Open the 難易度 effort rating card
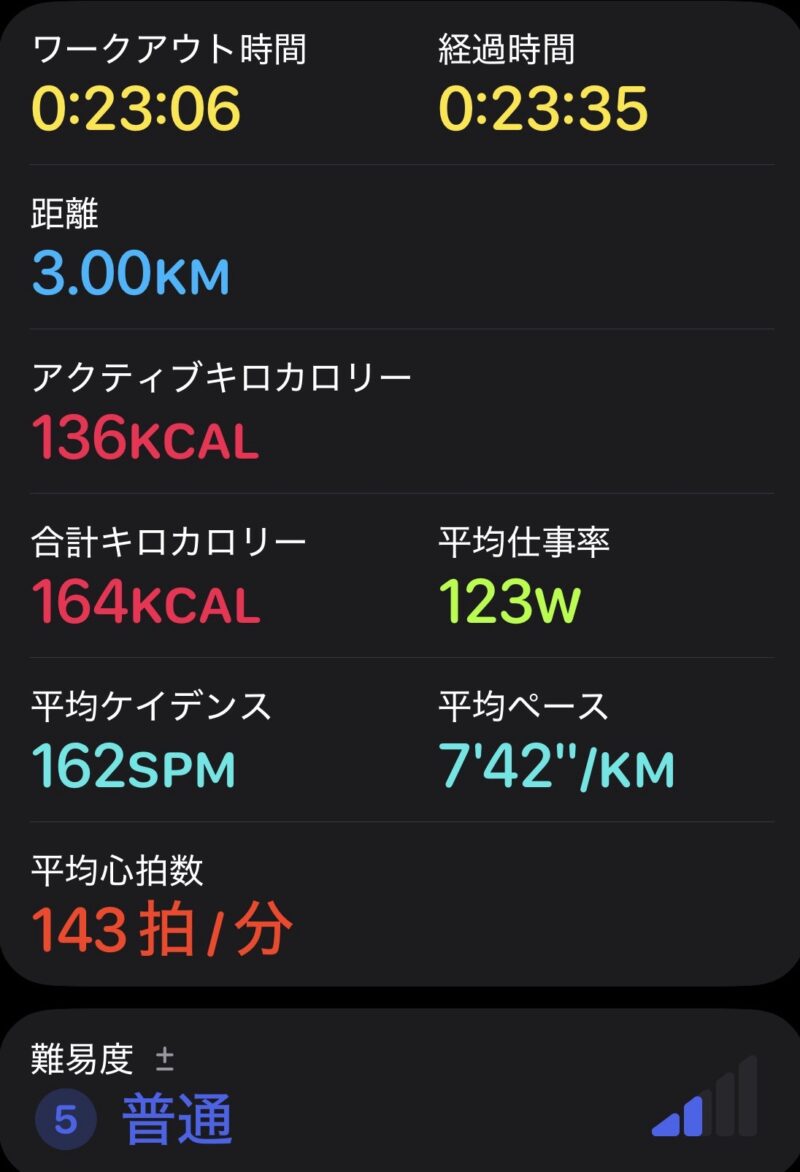This screenshot has width=800, height=1172. [x=400, y=1095]
